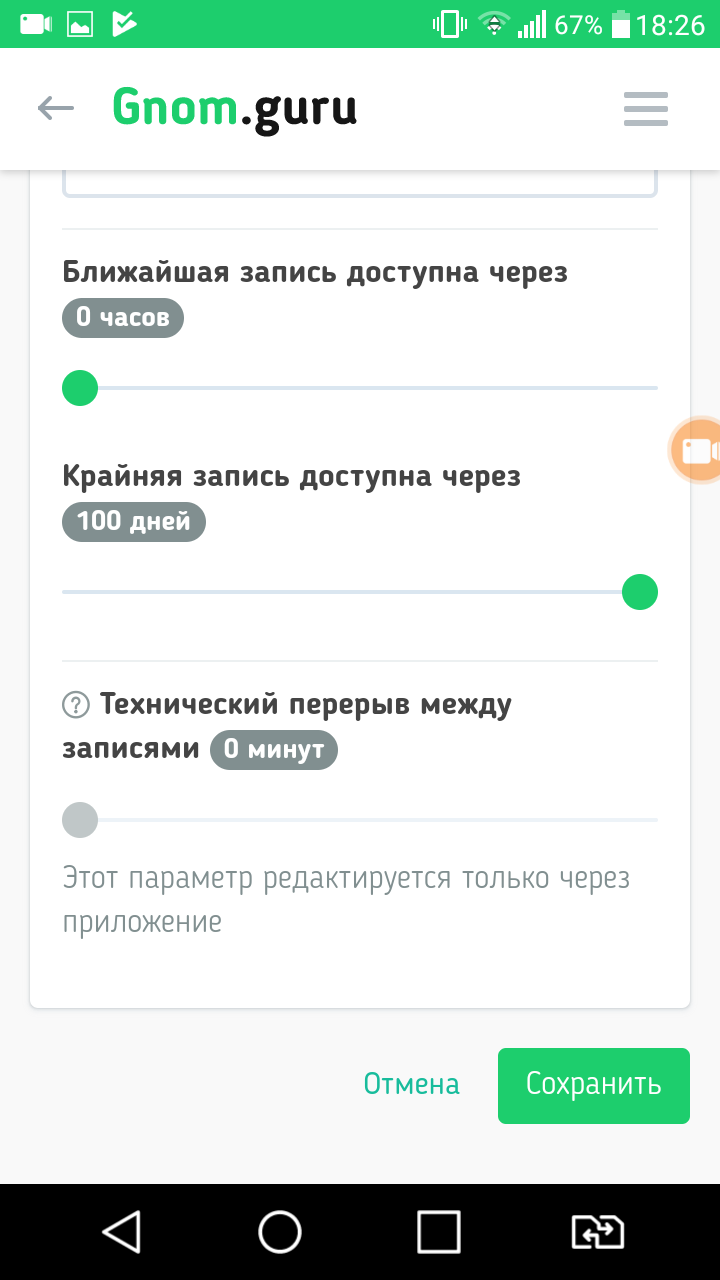Open recent apps view

point(438,1232)
